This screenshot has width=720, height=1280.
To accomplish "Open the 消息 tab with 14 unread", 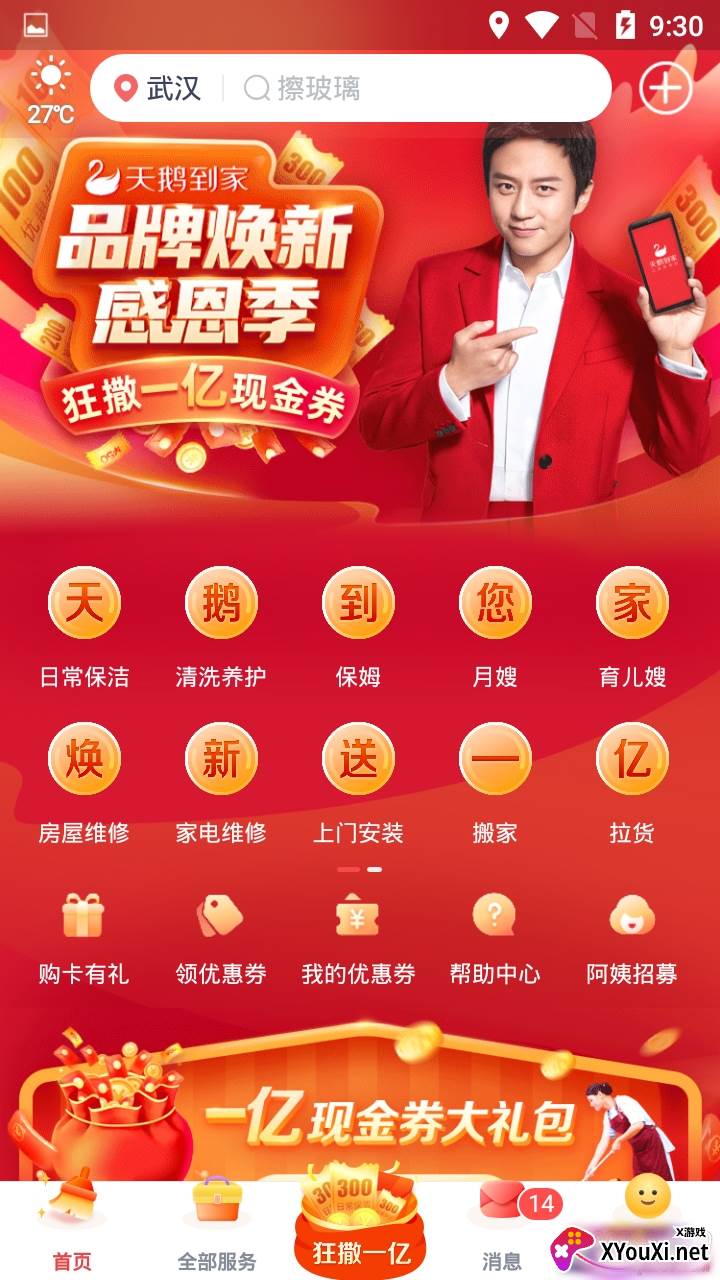I will pyautogui.click(x=503, y=1228).
